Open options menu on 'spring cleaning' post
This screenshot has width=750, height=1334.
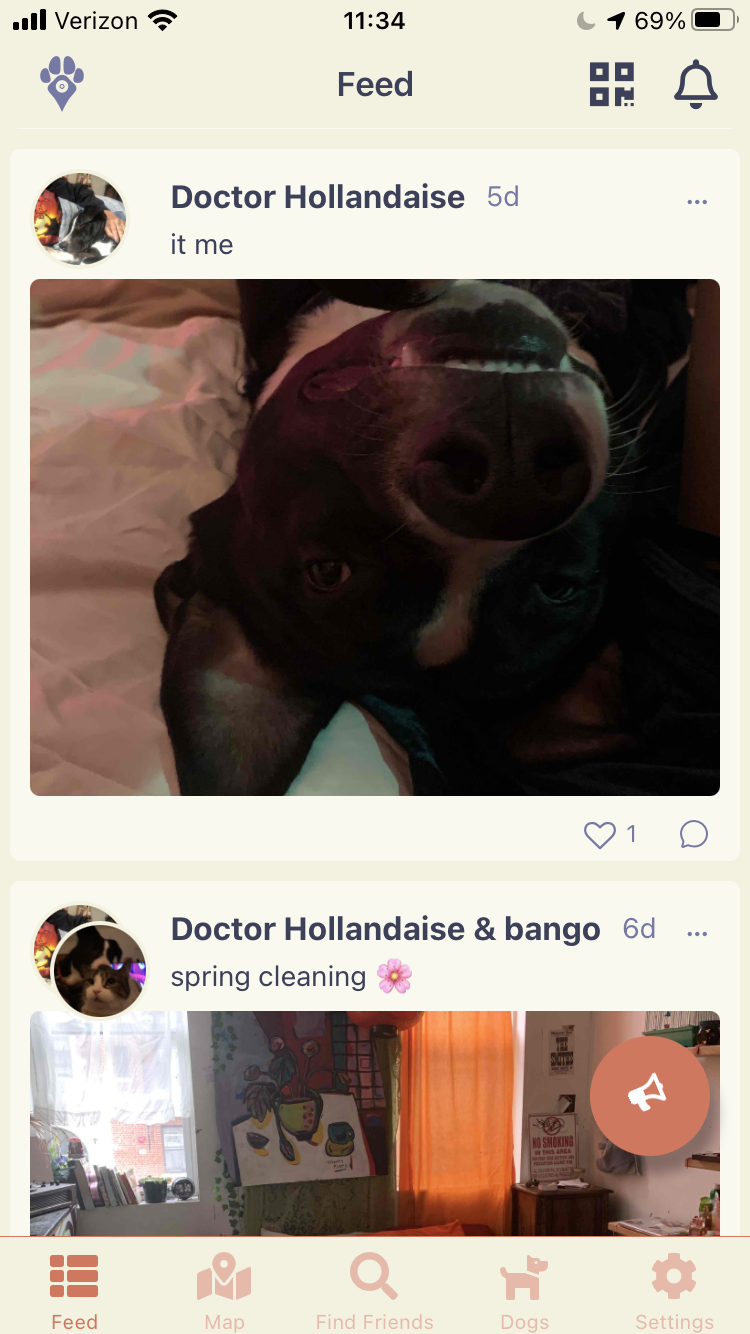697,934
